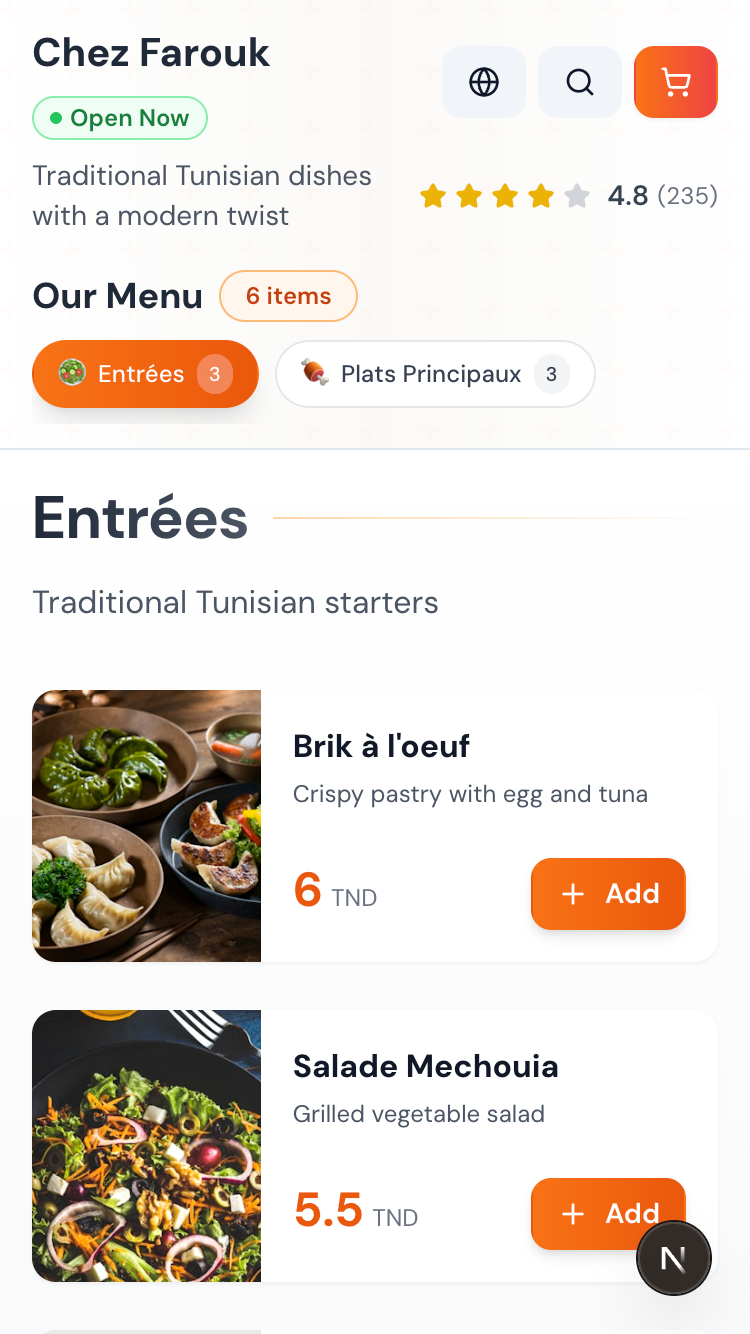Click the meat icon on Plats Principaux tab

point(313,373)
